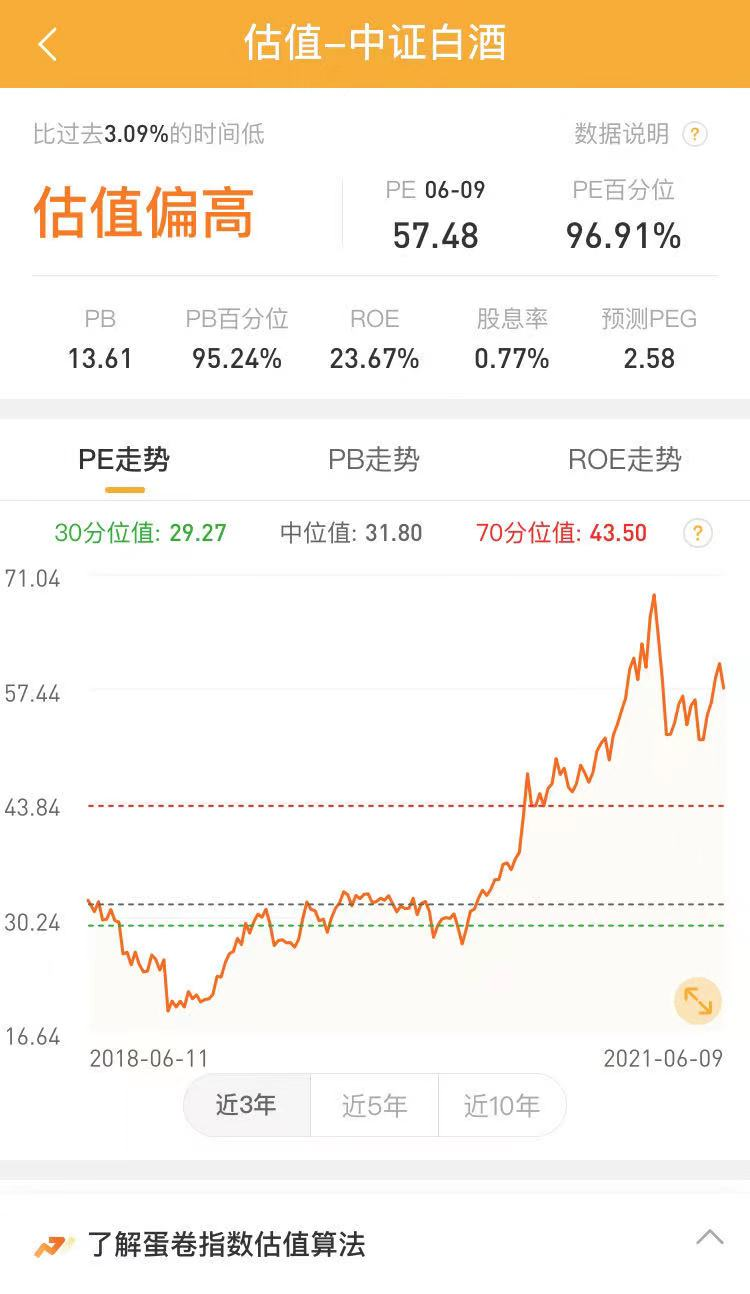Select the 近5年 time range
Viewport: 750px width, 1294px height.
tap(375, 1105)
